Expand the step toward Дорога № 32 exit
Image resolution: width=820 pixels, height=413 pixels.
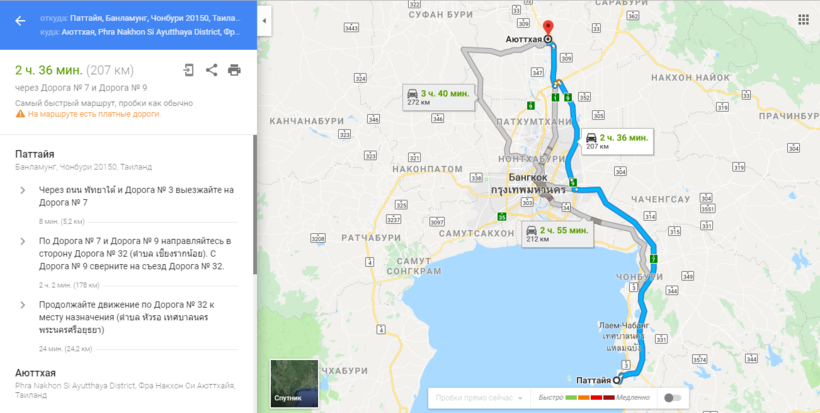22,241
